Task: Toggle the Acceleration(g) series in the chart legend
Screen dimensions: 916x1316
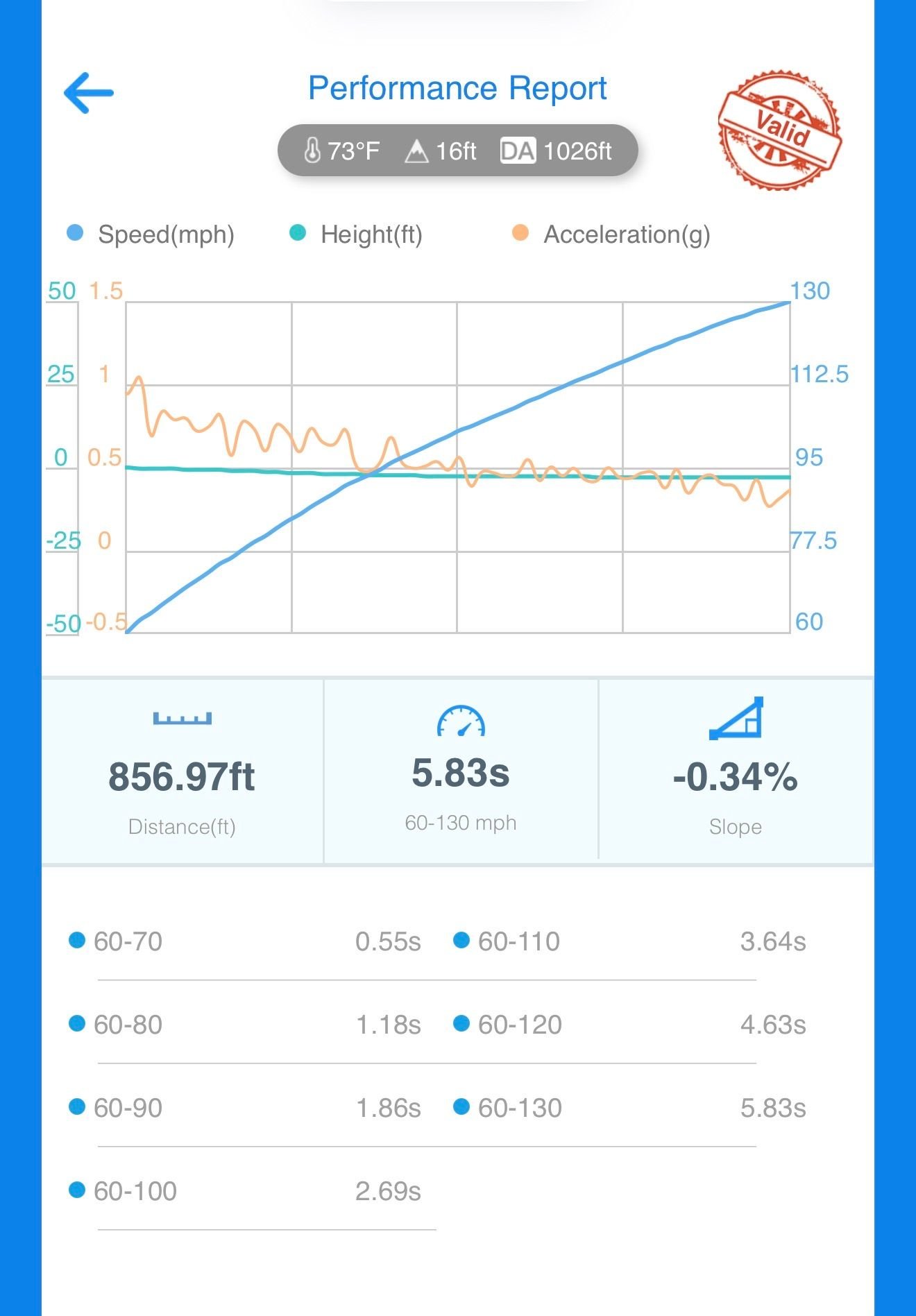Action: 611,234
